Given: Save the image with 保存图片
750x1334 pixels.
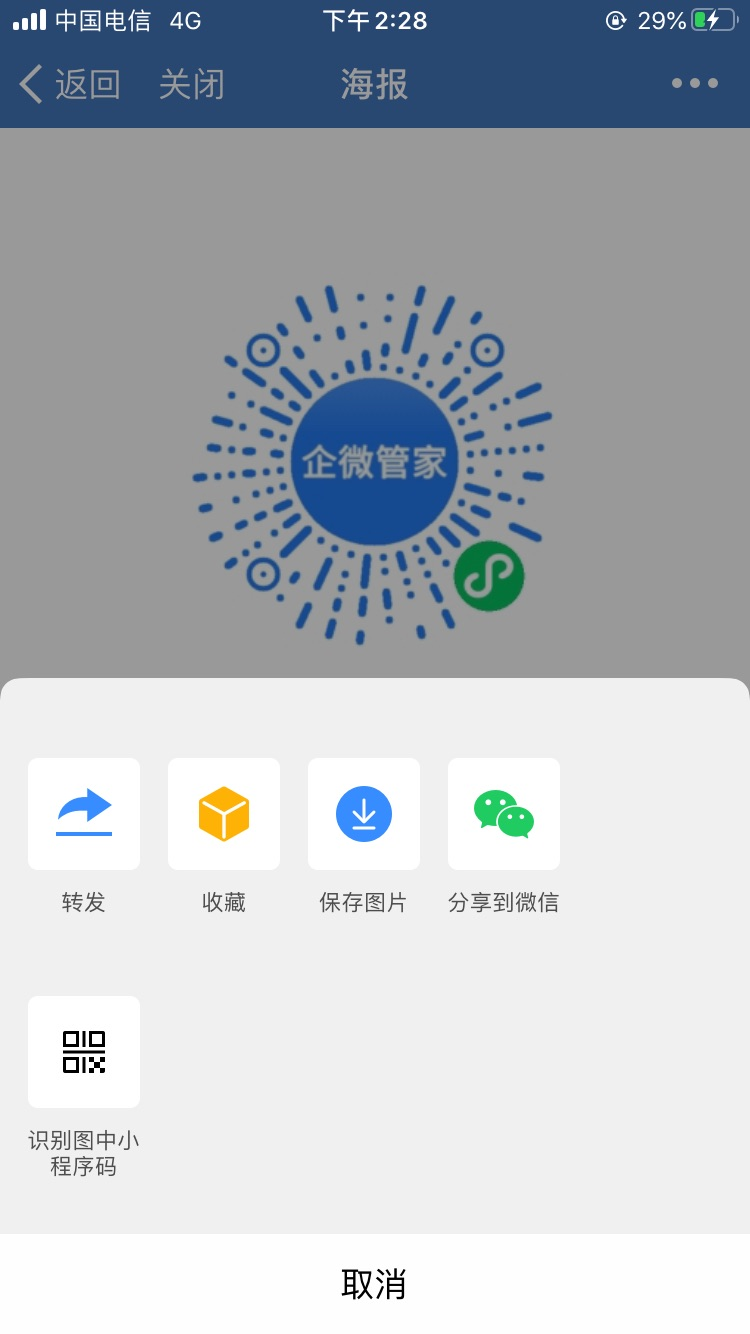Looking at the screenshot, I should click(x=364, y=814).
